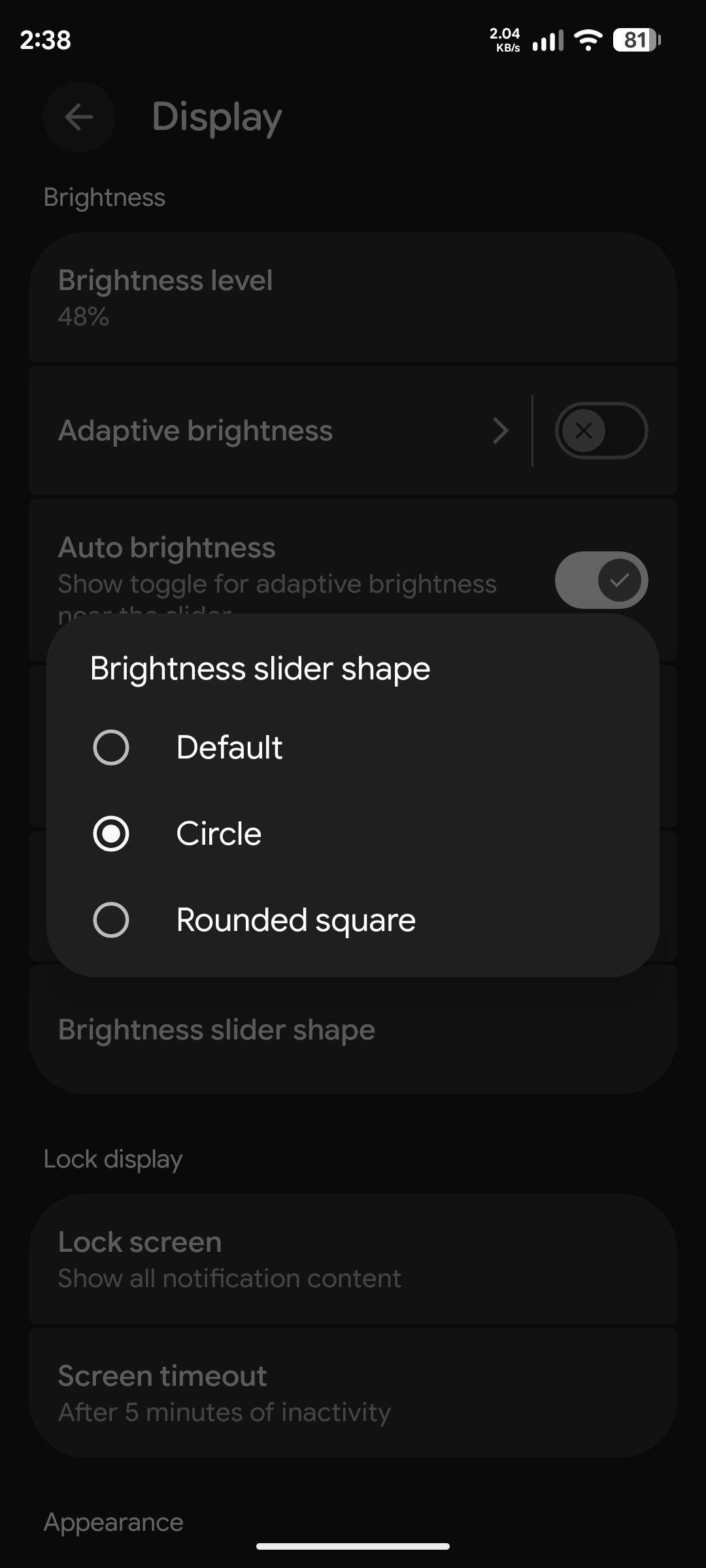Pick the Rounded square option

111,920
